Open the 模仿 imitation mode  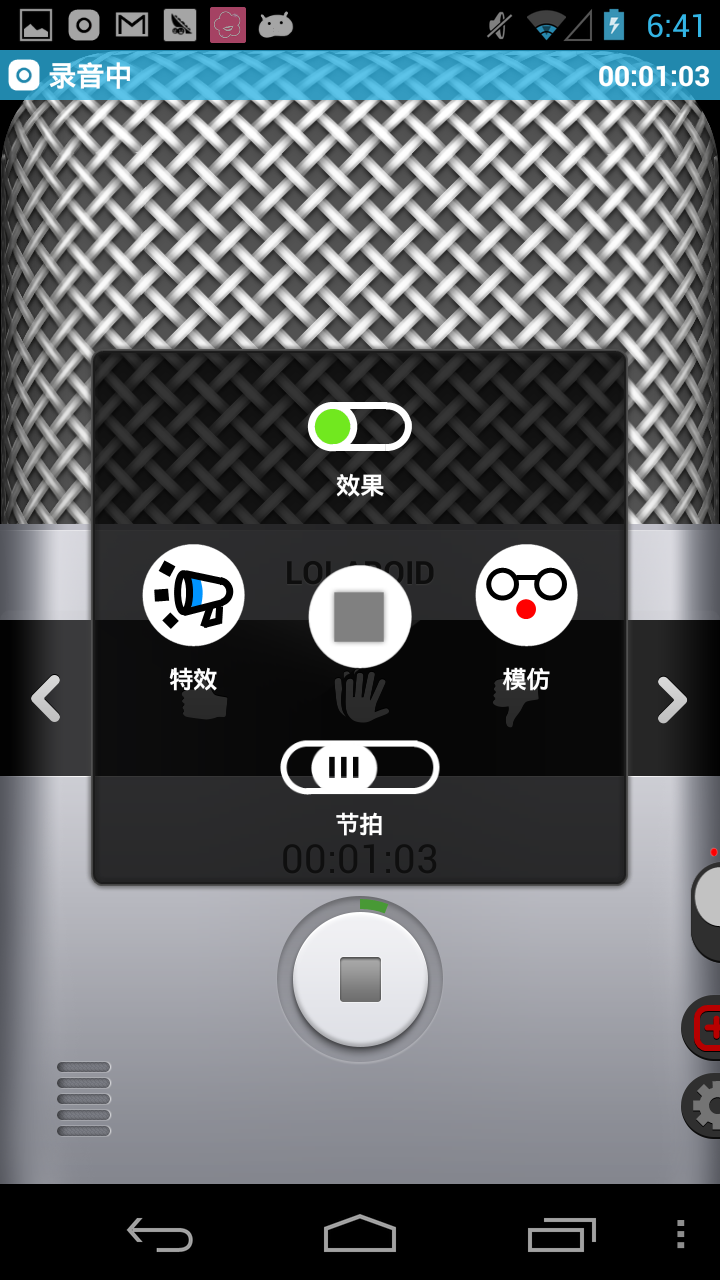[526, 596]
